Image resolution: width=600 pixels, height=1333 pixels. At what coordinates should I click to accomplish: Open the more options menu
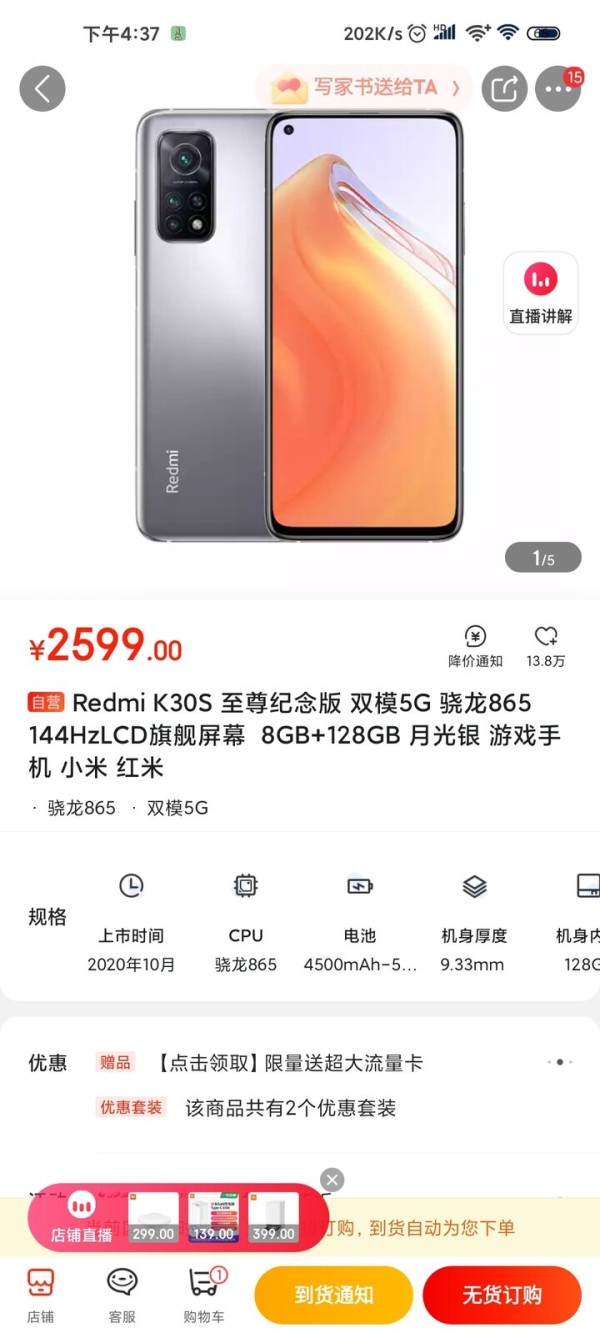[x=558, y=89]
